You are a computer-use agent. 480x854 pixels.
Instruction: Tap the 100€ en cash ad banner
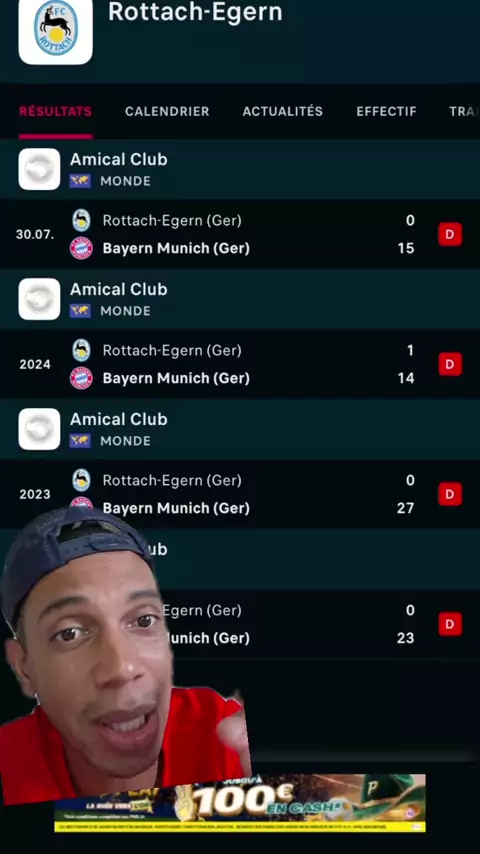(x=240, y=803)
